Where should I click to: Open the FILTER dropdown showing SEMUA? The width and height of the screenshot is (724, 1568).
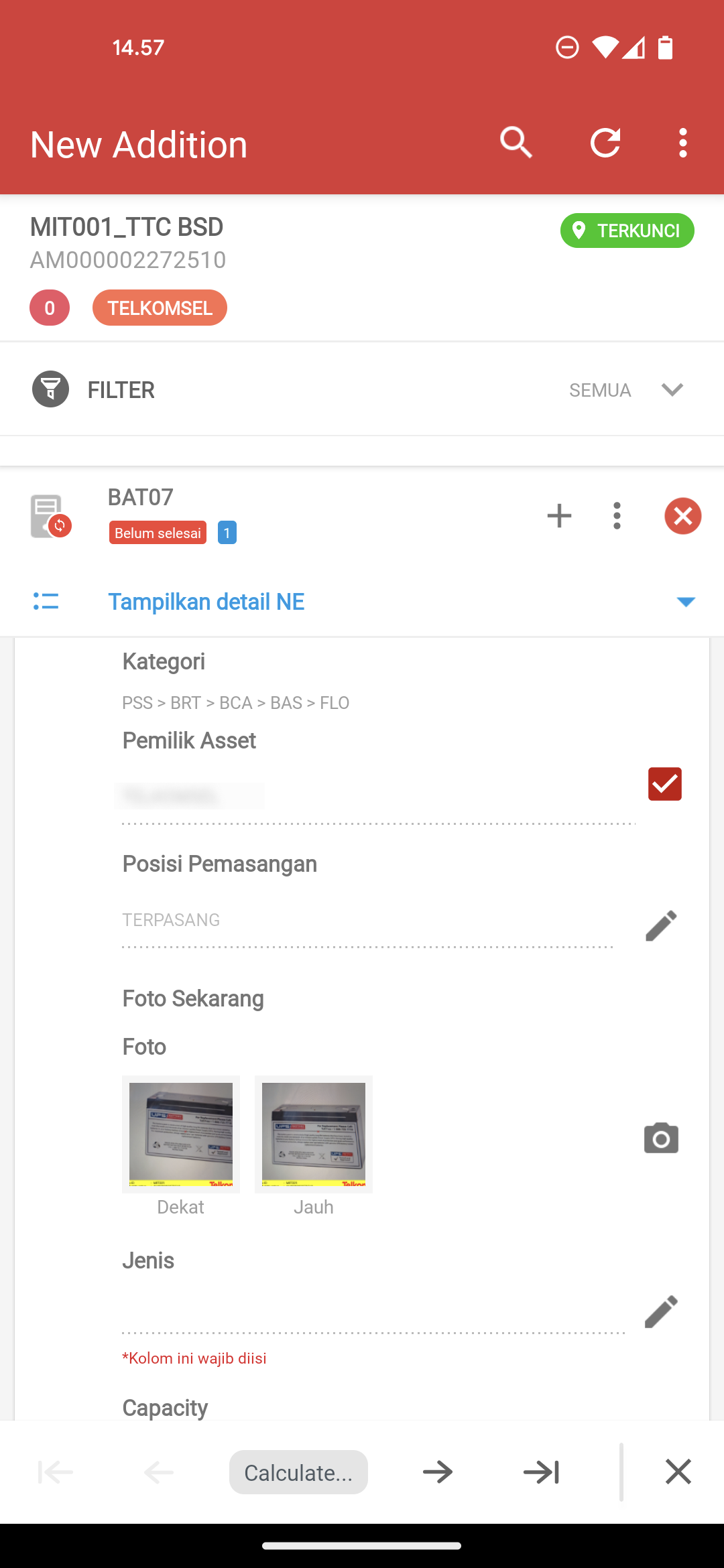tap(671, 390)
